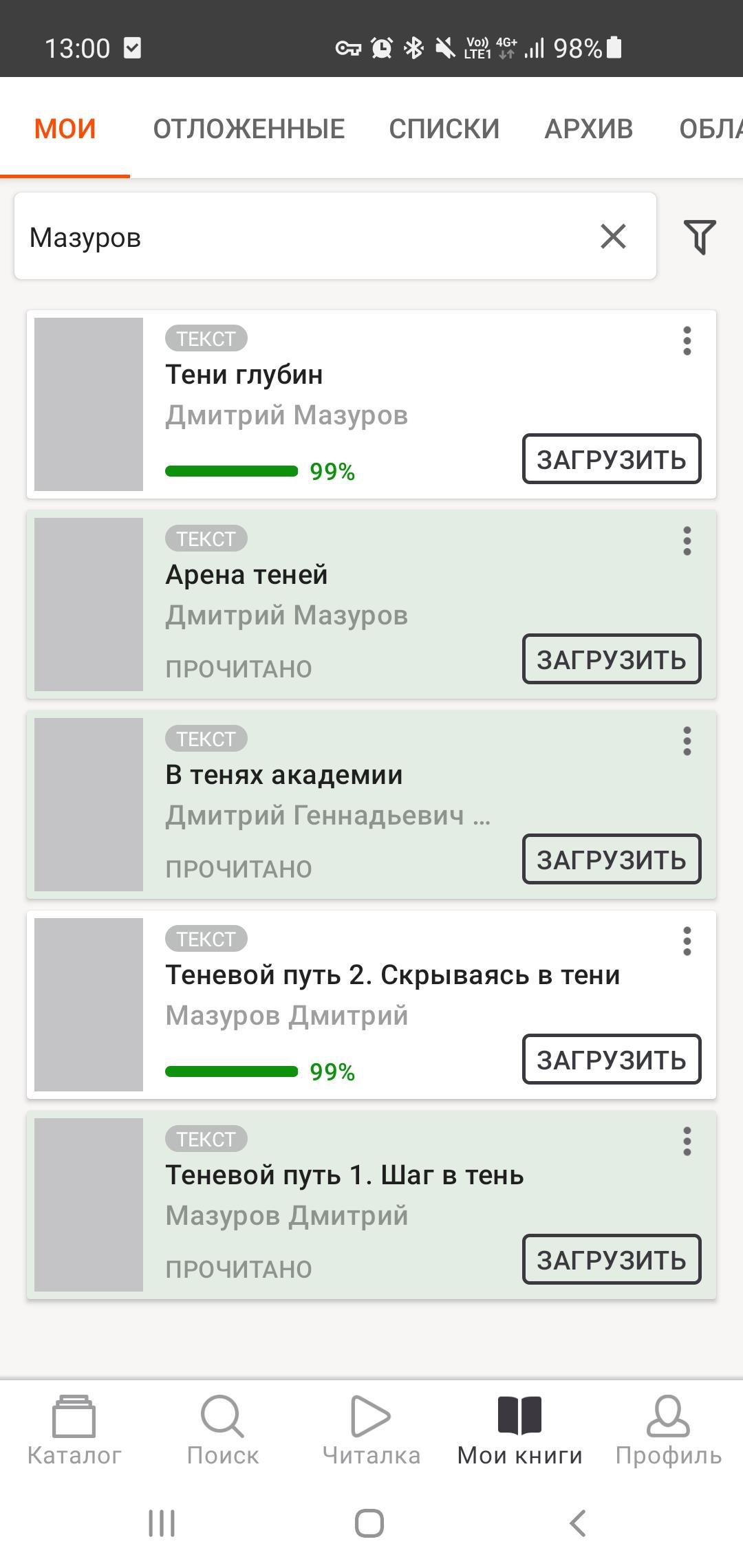Viewport: 743px width, 1568px height.
Task: Download the book «Арена теней»
Action: pyautogui.click(x=611, y=660)
